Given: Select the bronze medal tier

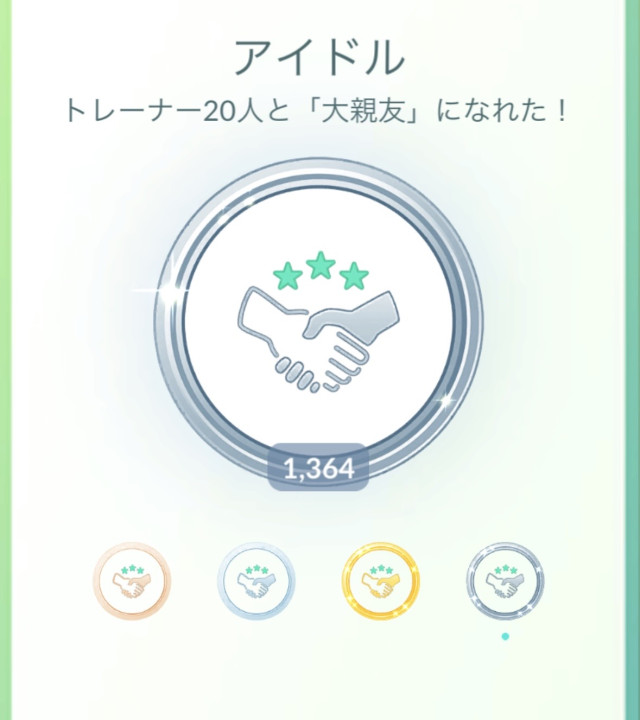Looking at the screenshot, I should click(x=132, y=581).
